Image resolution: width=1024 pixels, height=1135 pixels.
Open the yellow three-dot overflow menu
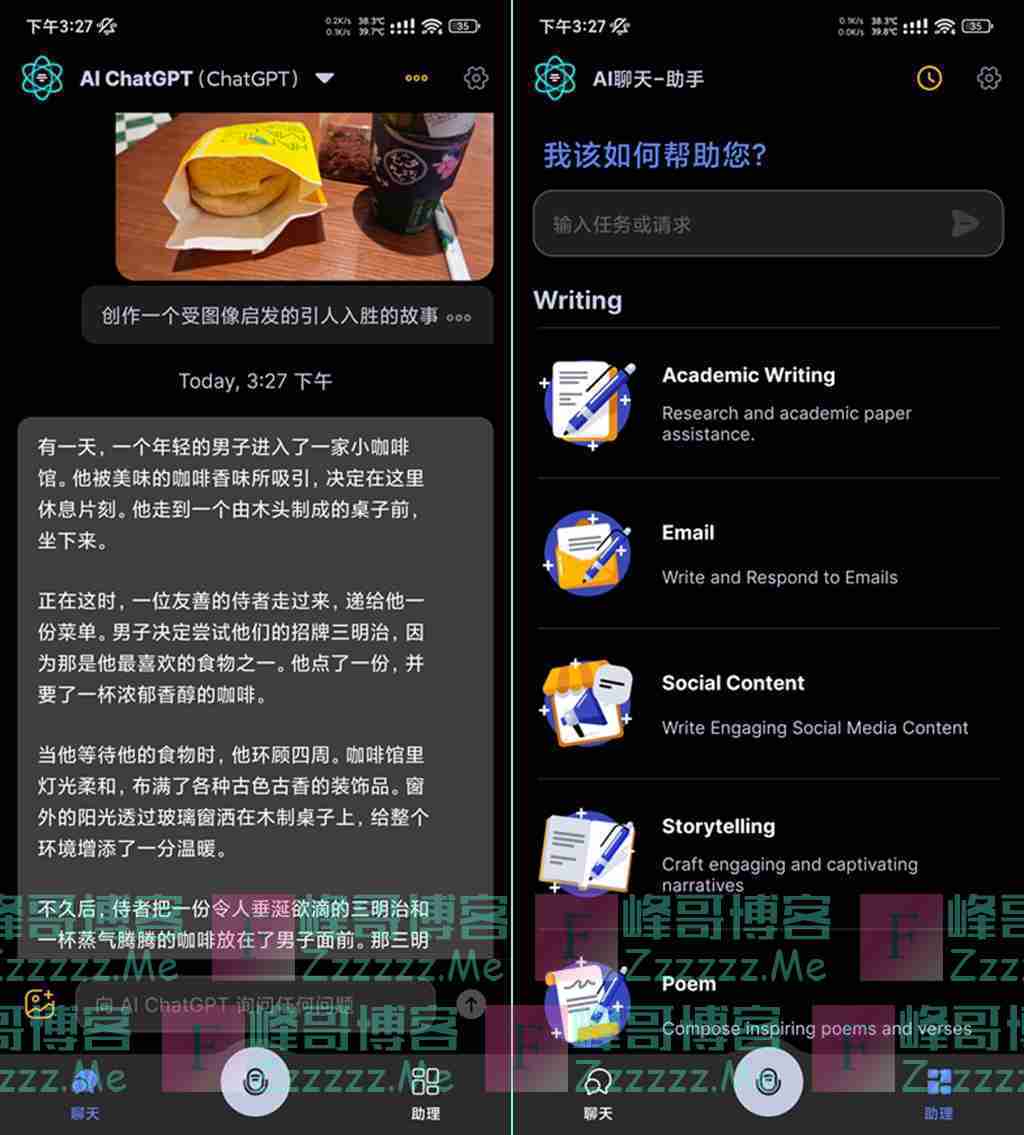click(x=416, y=78)
